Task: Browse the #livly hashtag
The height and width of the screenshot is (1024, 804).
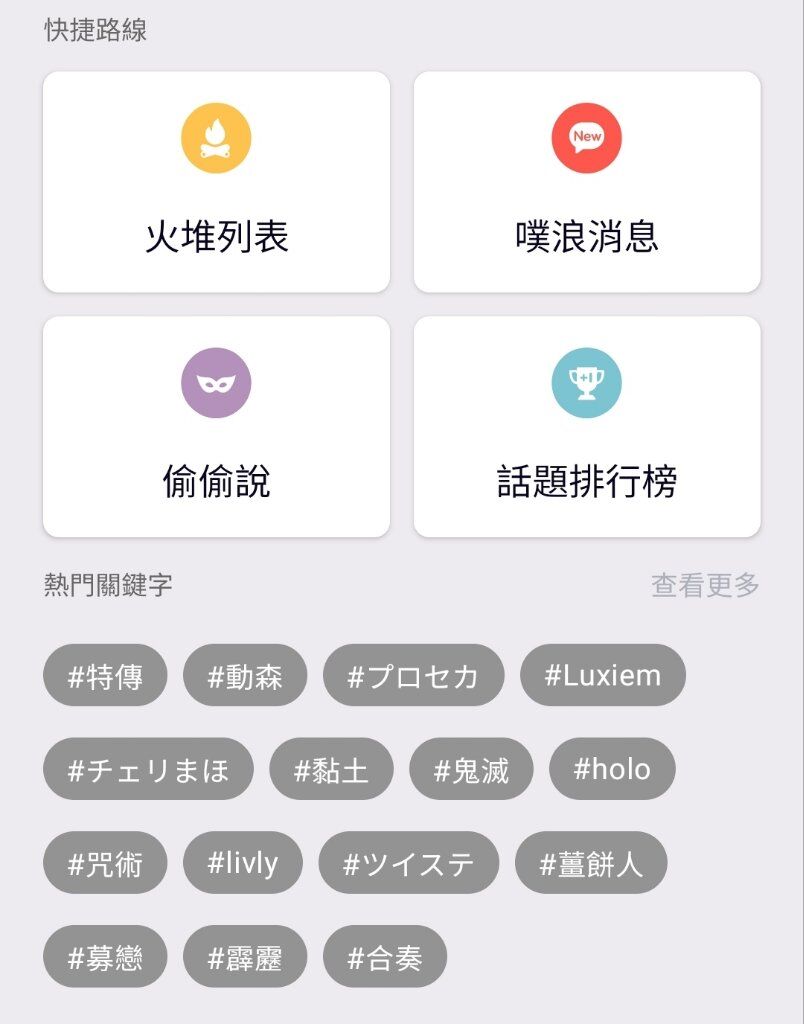Action: (242, 863)
